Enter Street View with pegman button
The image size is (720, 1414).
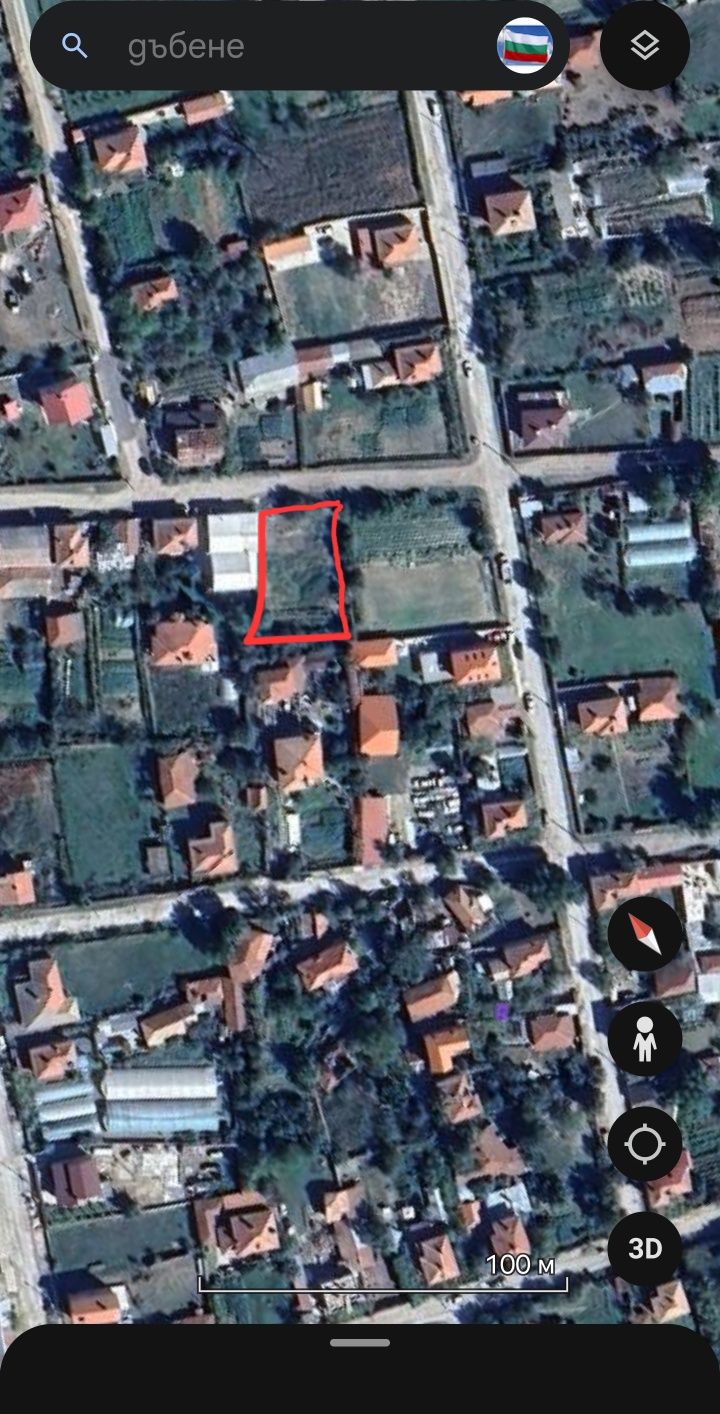pos(645,1039)
